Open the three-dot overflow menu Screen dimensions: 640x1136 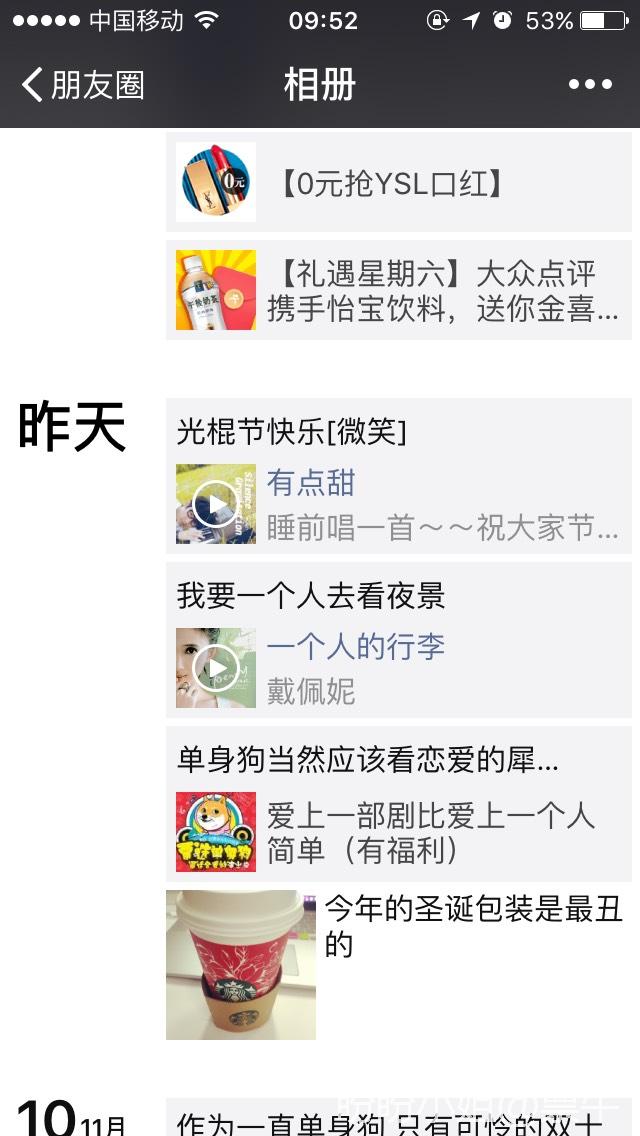coord(590,85)
